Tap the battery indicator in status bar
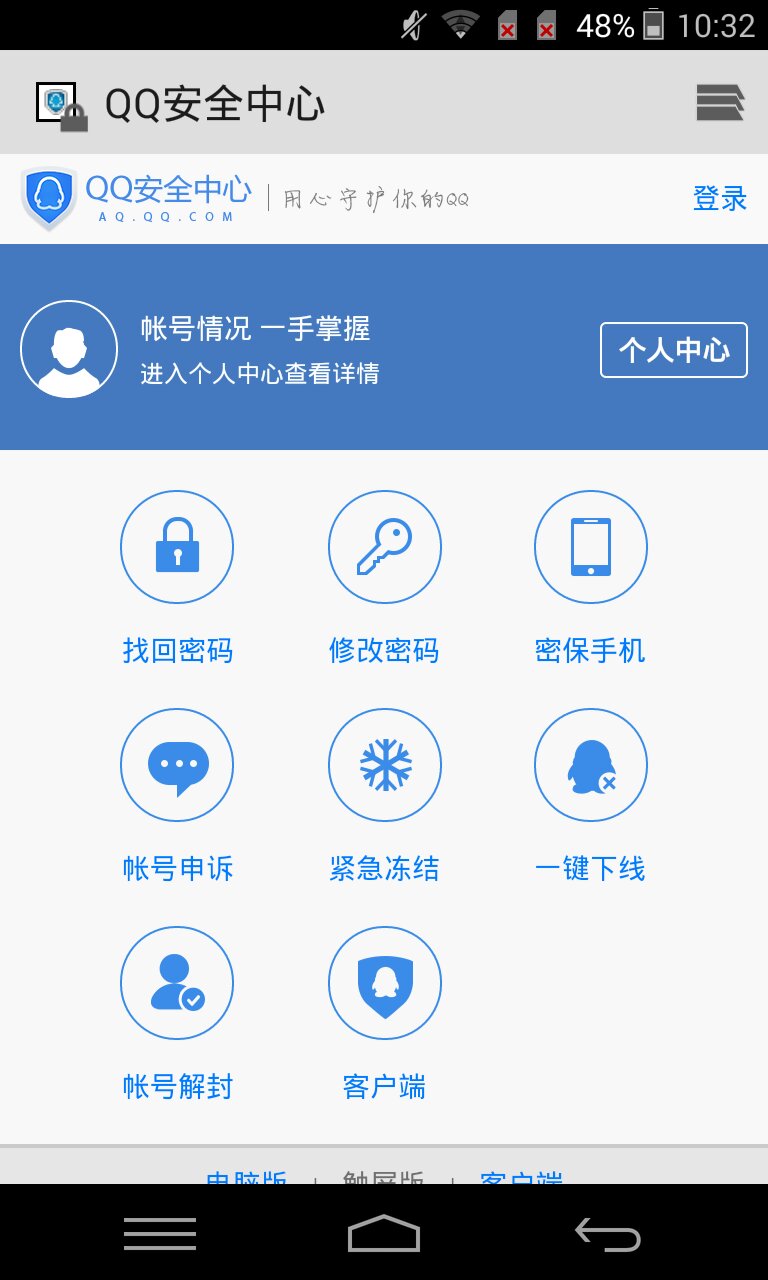 (x=653, y=26)
